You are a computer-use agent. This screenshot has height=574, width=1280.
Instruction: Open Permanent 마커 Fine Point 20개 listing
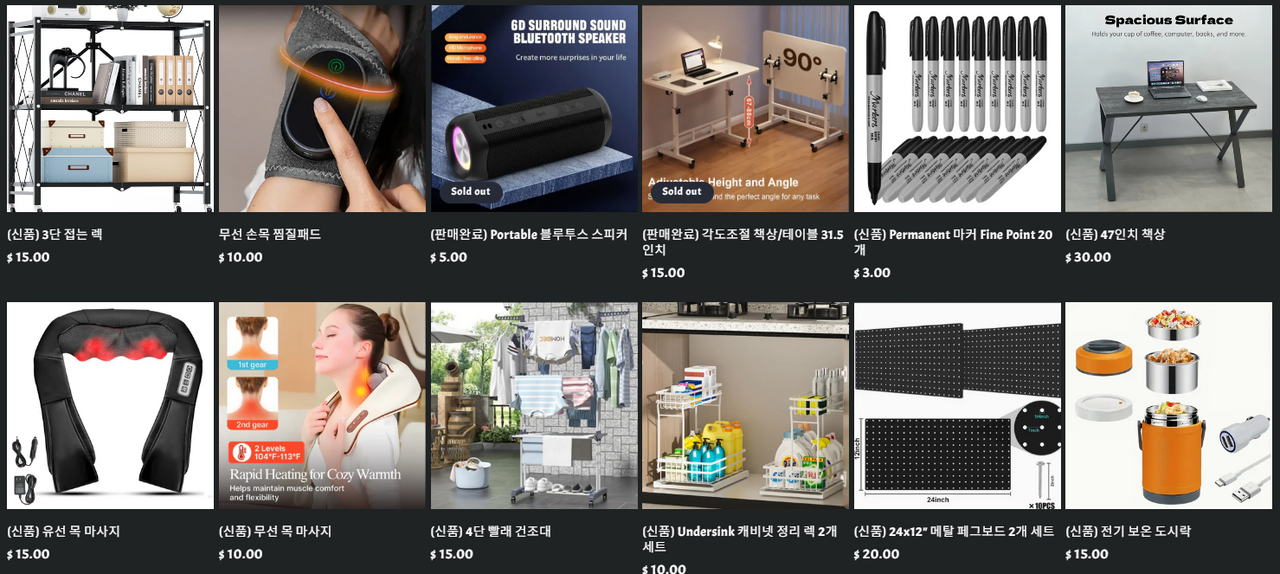[957, 108]
